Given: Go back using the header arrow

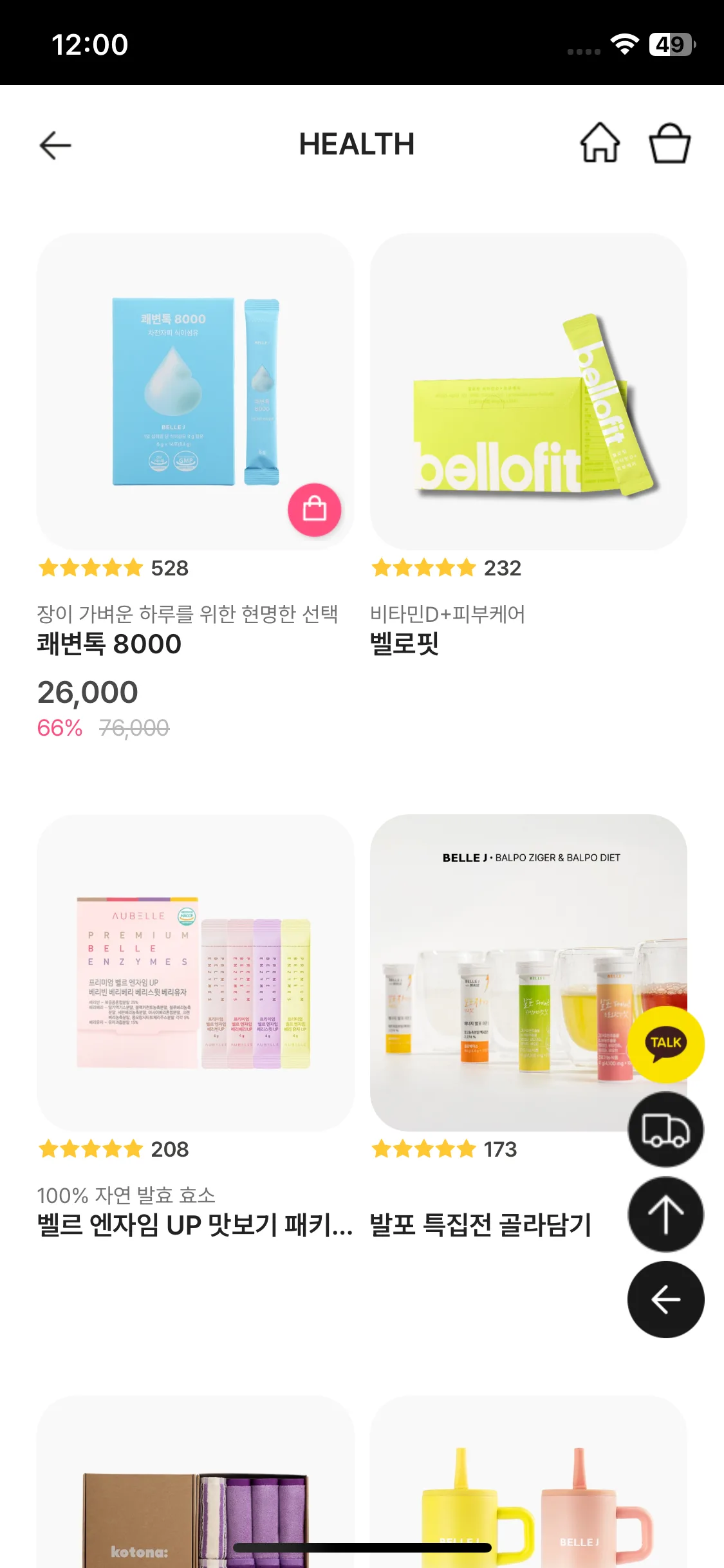Looking at the screenshot, I should [x=55, y=144].
